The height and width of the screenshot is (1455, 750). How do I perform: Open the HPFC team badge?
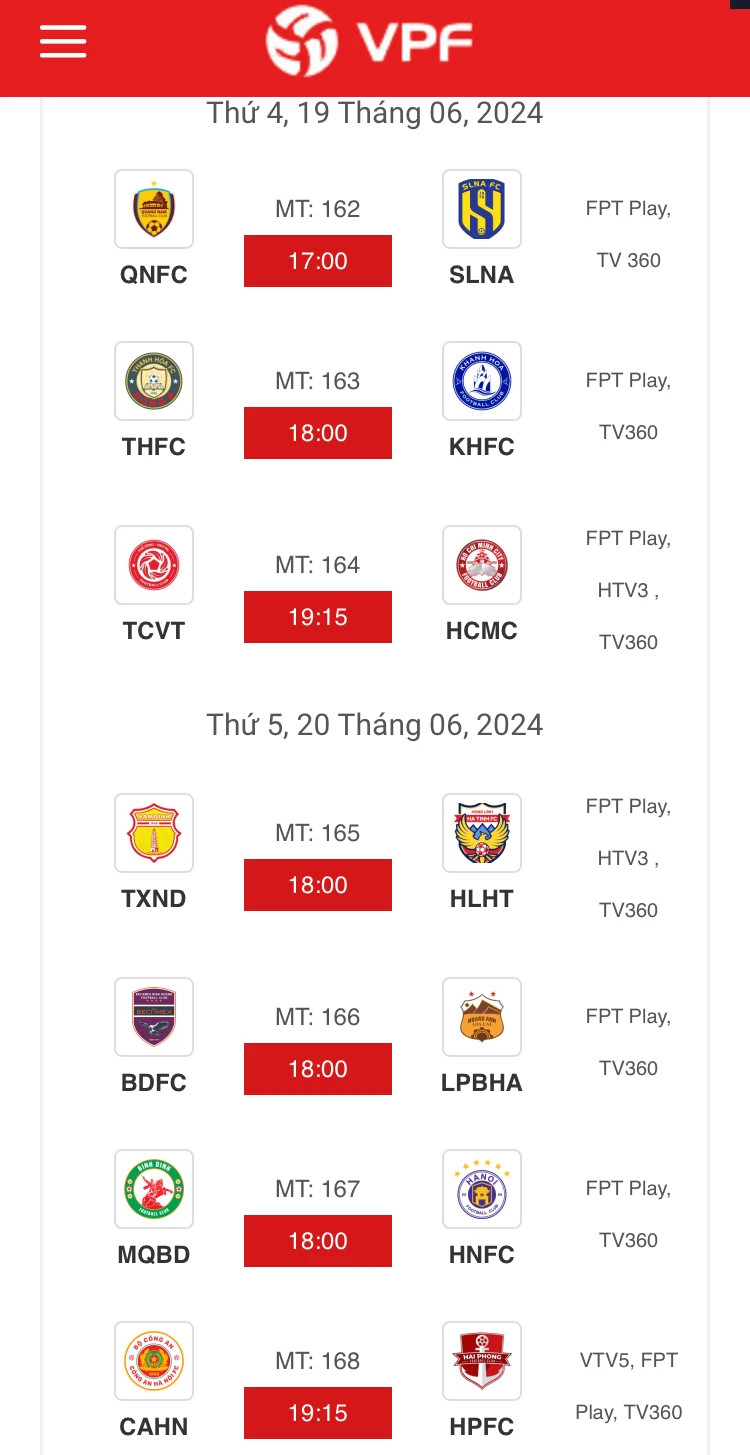(481, 1361)
